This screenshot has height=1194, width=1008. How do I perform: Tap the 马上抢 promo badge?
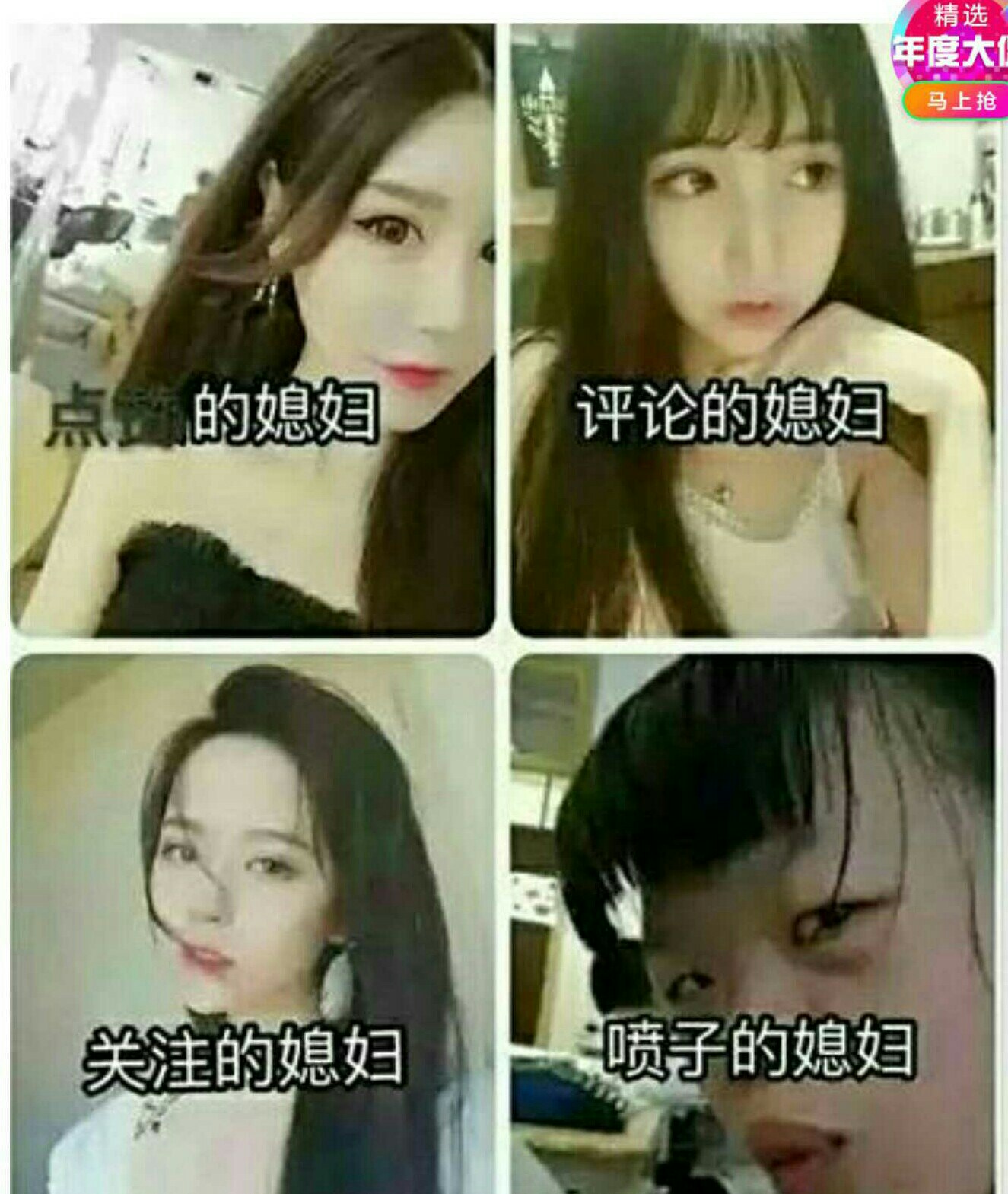tap(957, 100)
